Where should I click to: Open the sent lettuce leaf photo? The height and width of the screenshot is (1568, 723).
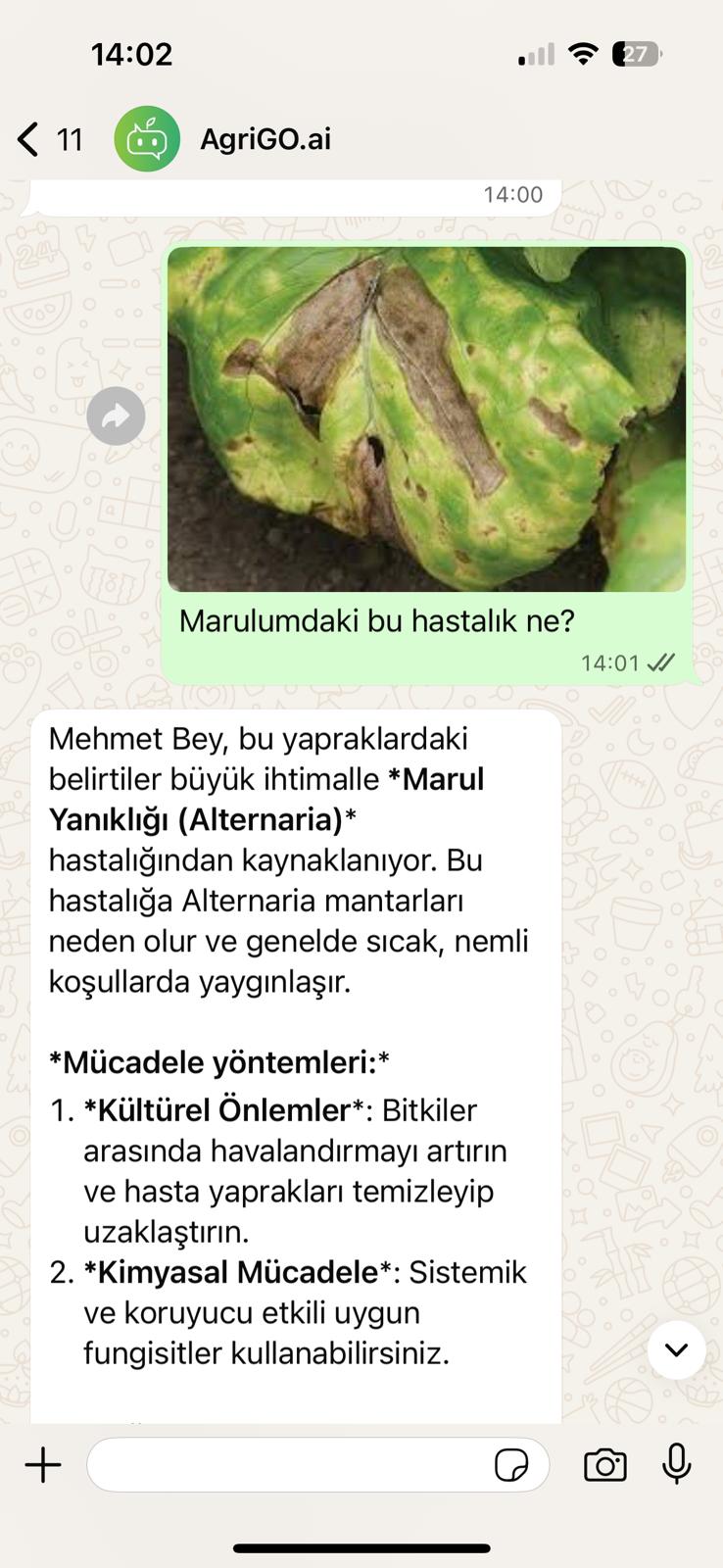[426, 419]
